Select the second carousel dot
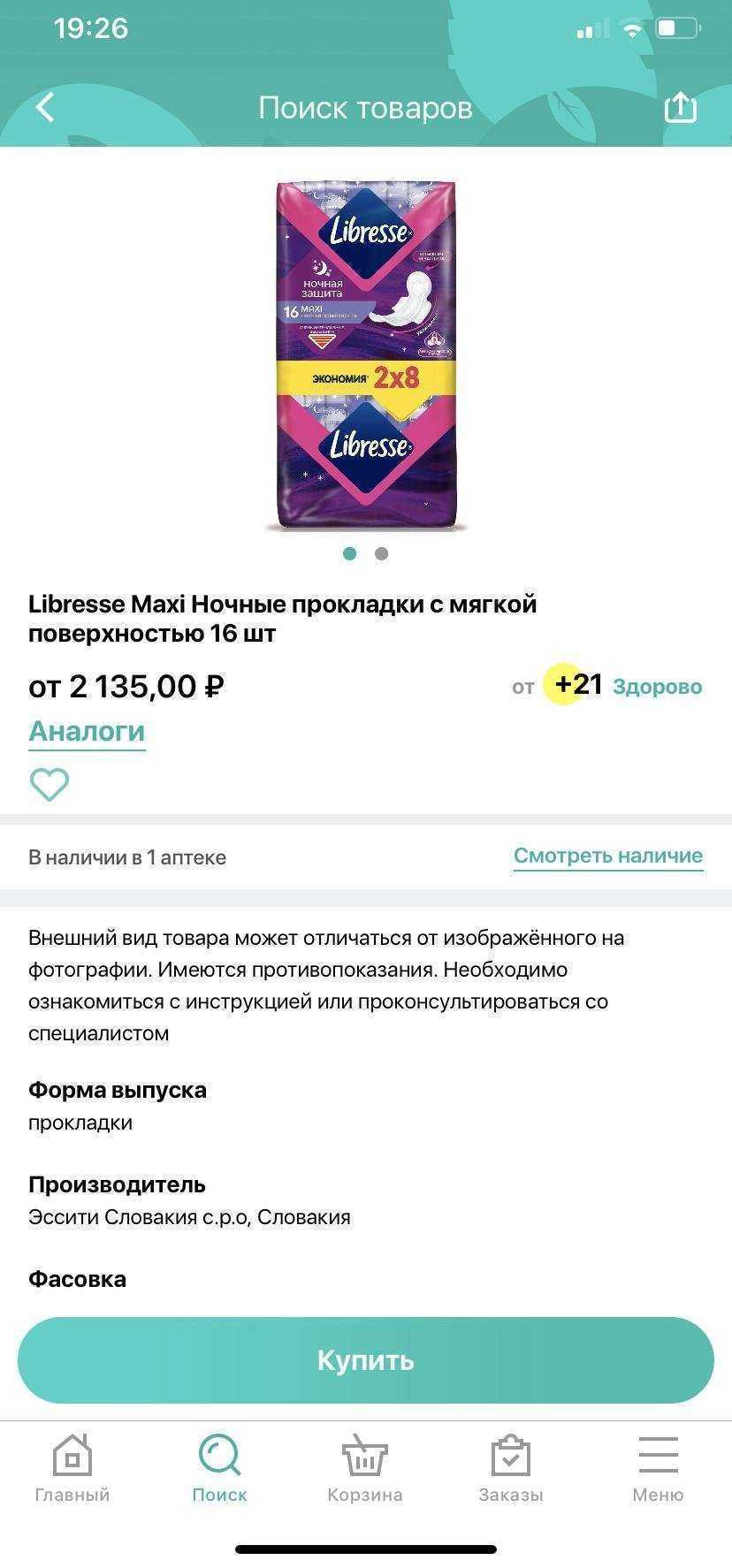 tap(381, 553)
